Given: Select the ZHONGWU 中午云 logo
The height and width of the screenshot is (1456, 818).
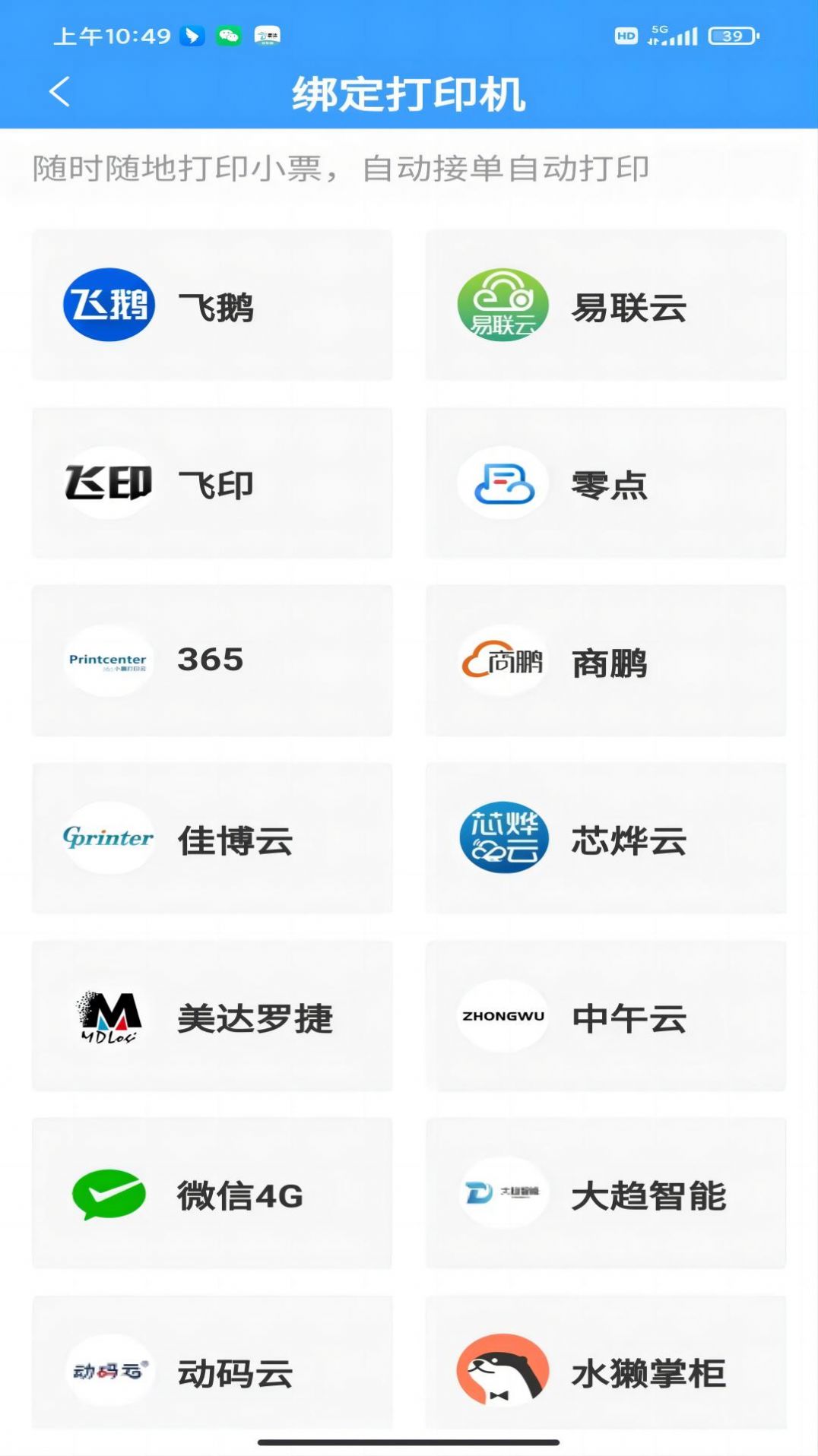Looking at the screenshot, I should click(503, 1016).
